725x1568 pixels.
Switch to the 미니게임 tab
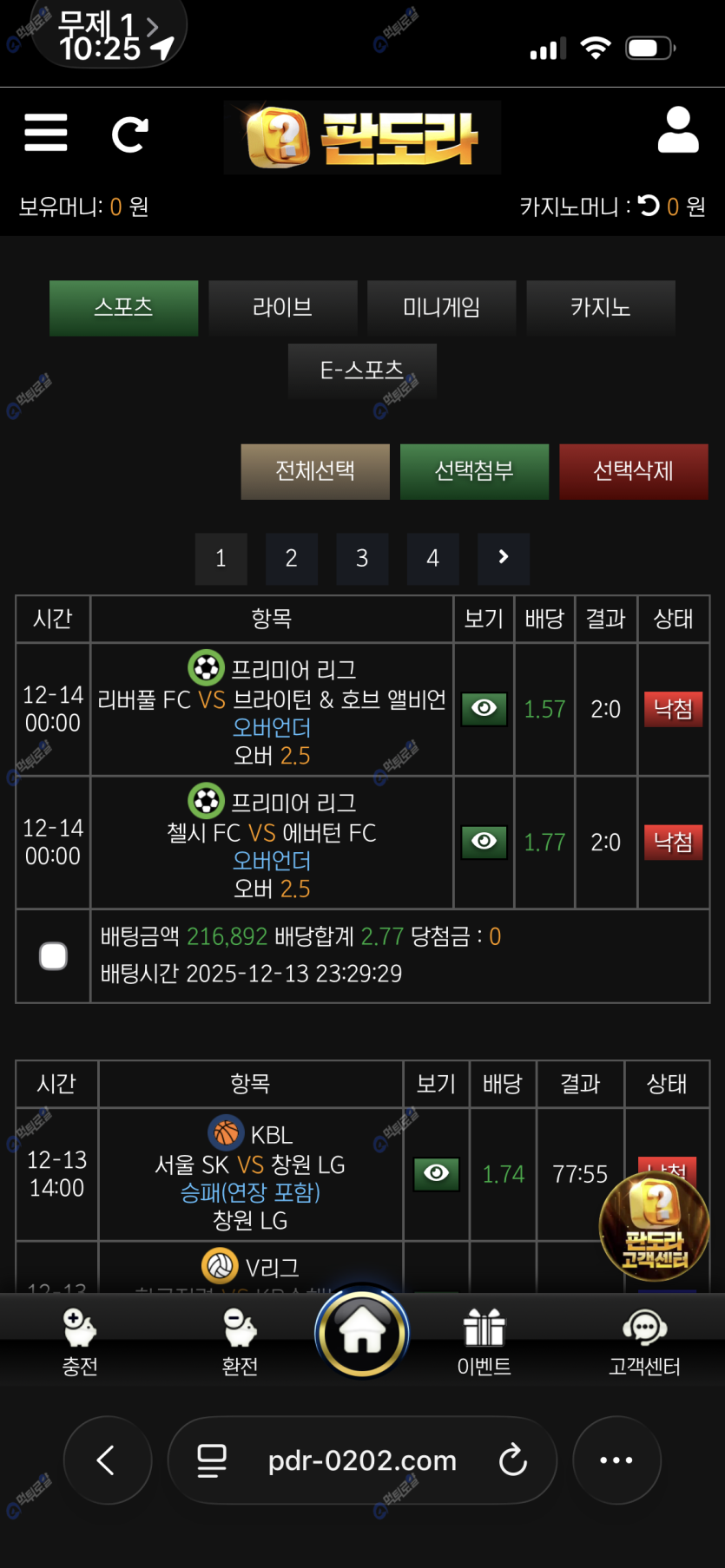[441, 307]
